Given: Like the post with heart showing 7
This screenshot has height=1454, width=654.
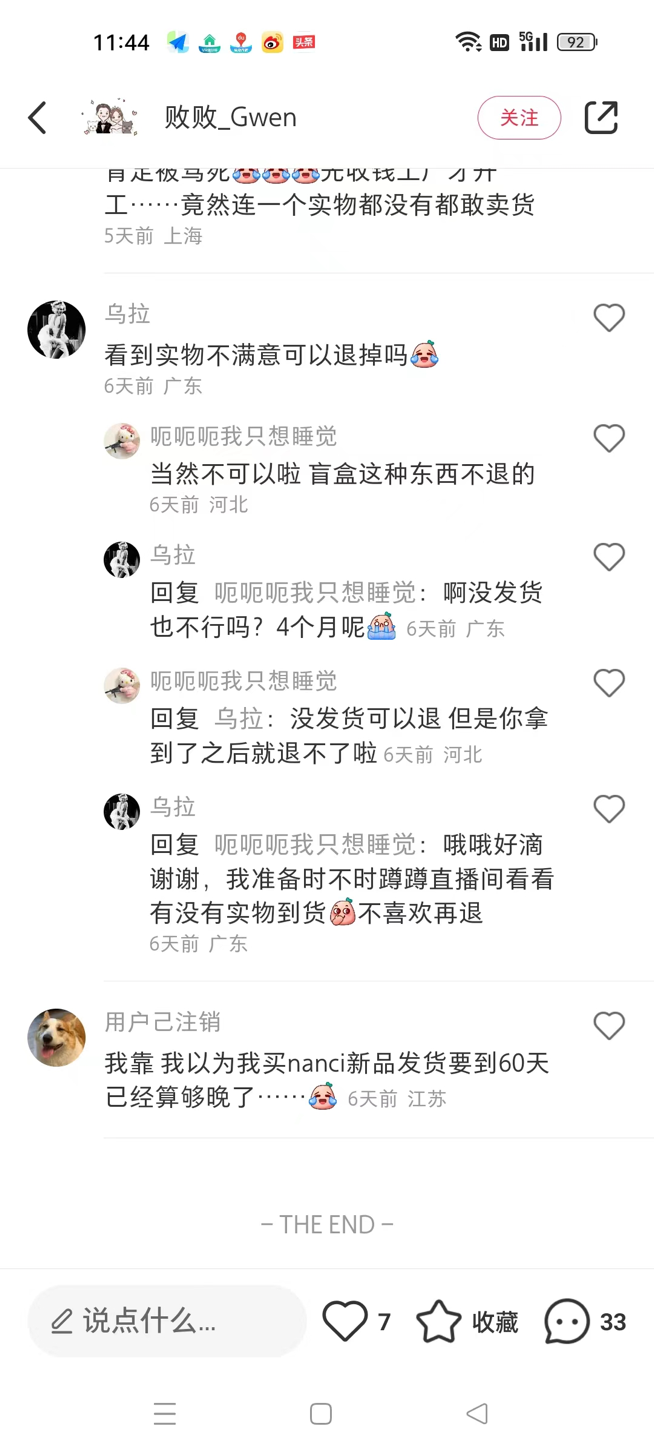Looking at the screenshot, I should tap(346, 1321).
